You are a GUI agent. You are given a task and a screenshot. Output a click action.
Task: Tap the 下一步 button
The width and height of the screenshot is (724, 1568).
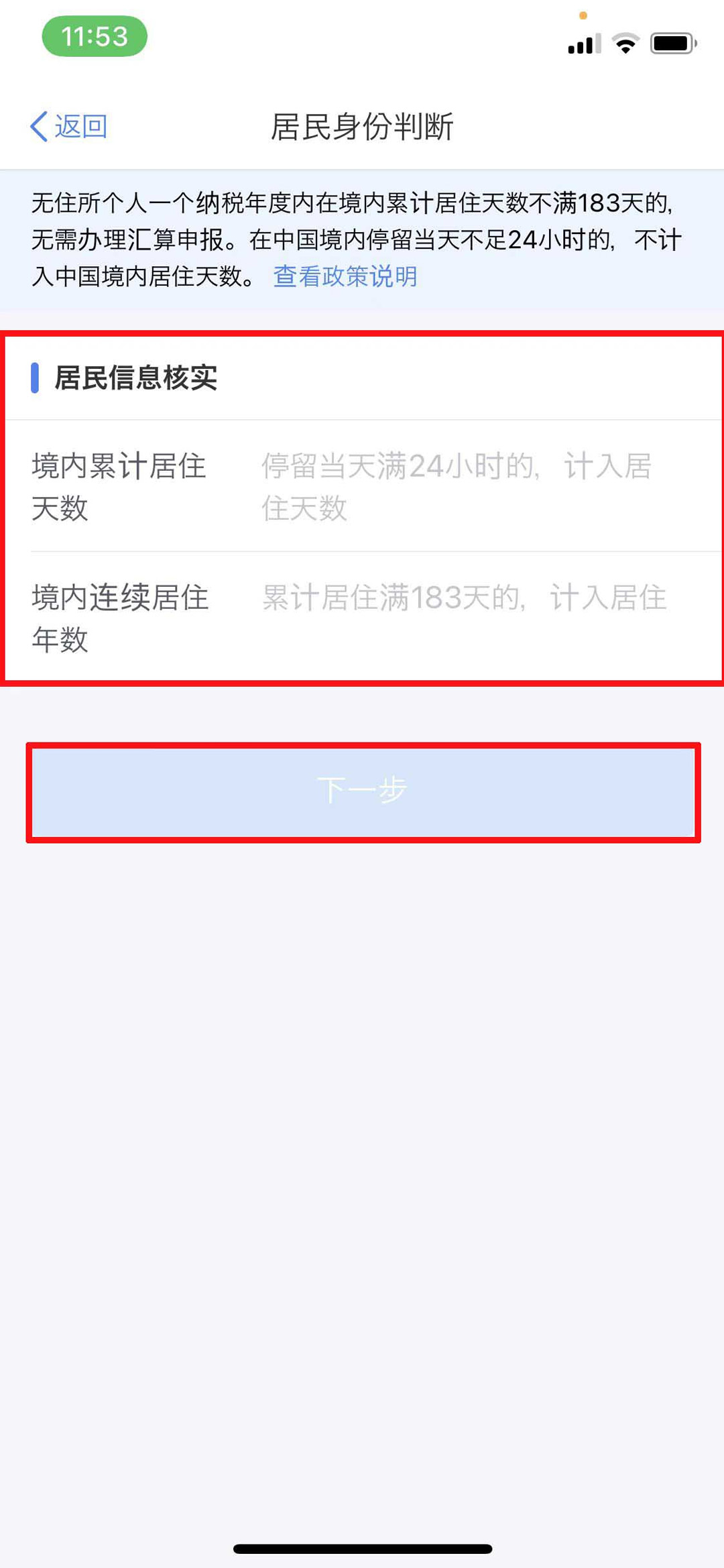[x=363, y=792]
